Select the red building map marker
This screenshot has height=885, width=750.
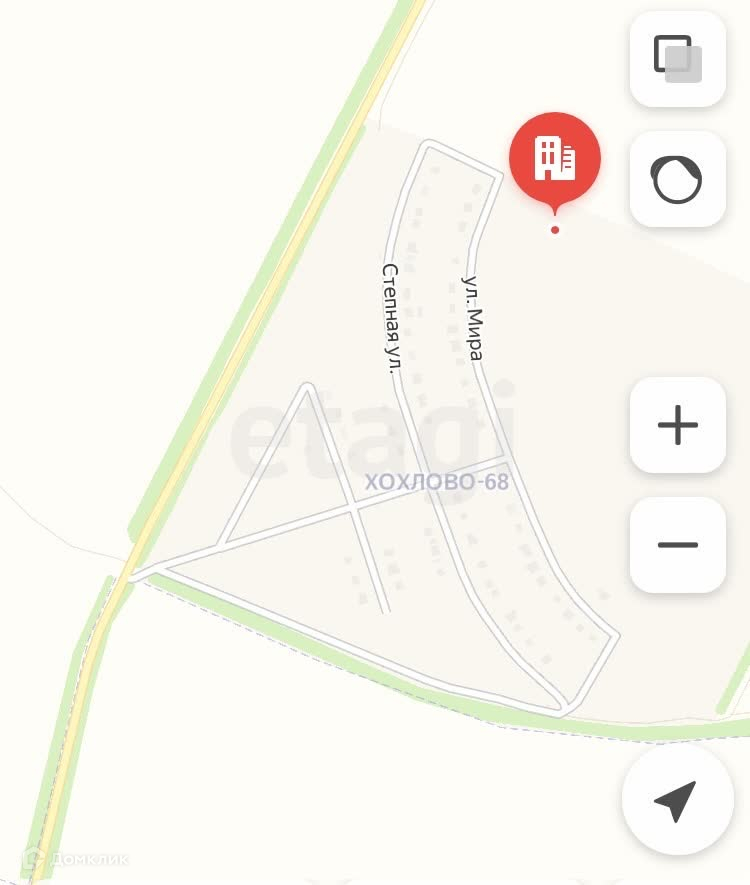tap(555, 160)
